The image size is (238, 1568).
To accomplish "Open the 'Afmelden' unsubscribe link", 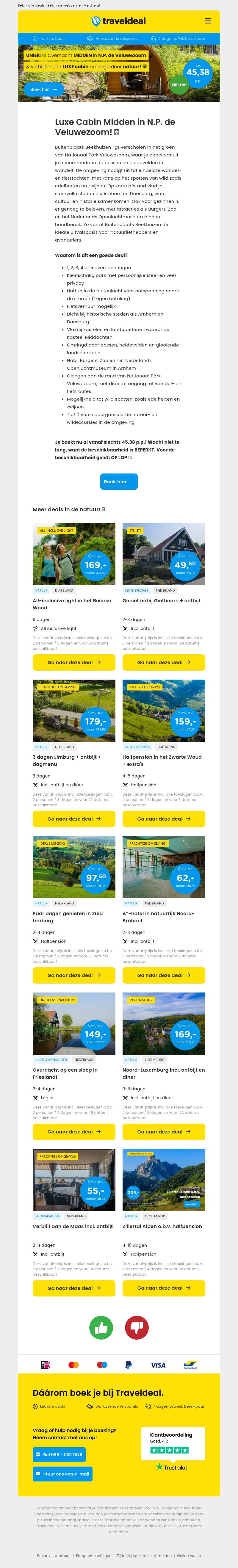I will 162,1555.
